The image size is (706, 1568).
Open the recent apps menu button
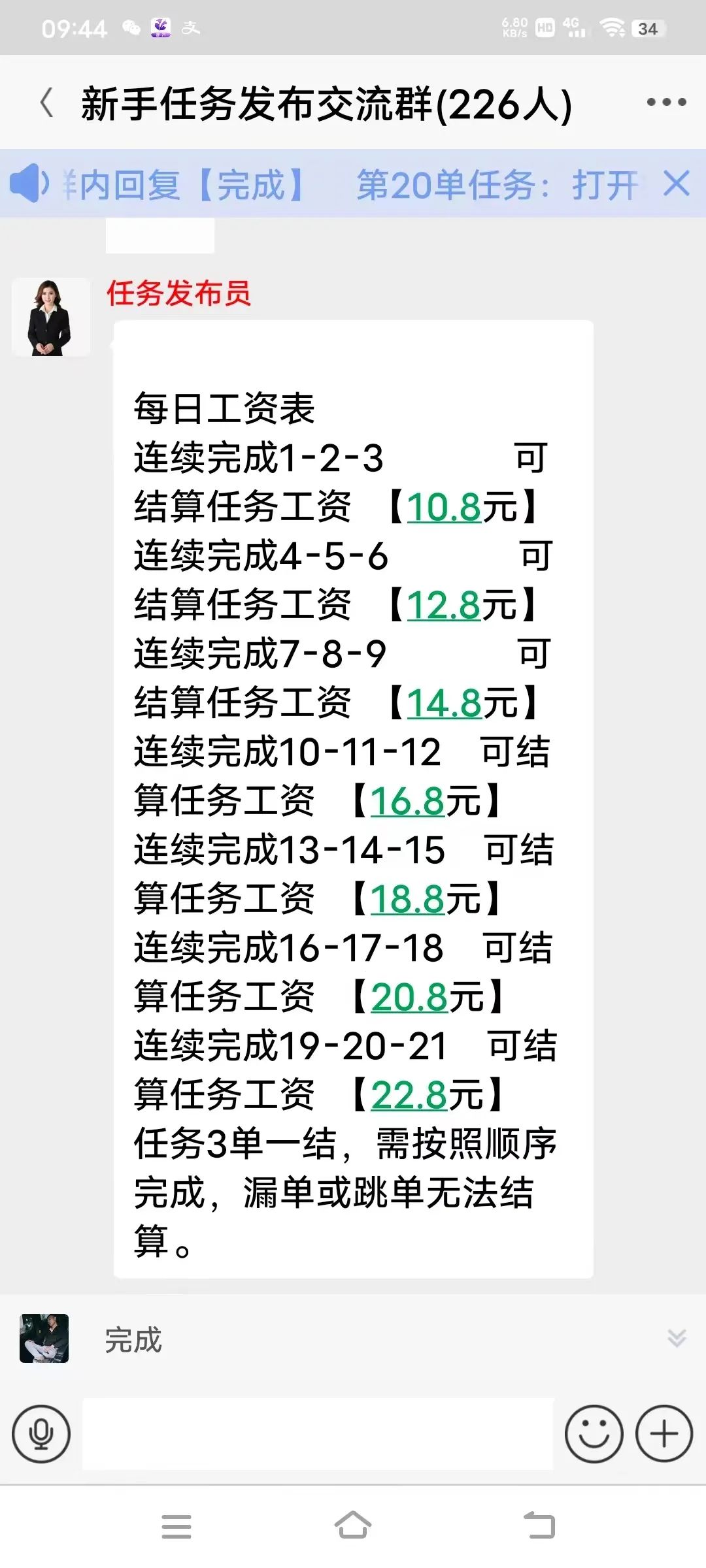click(176, 1526)
